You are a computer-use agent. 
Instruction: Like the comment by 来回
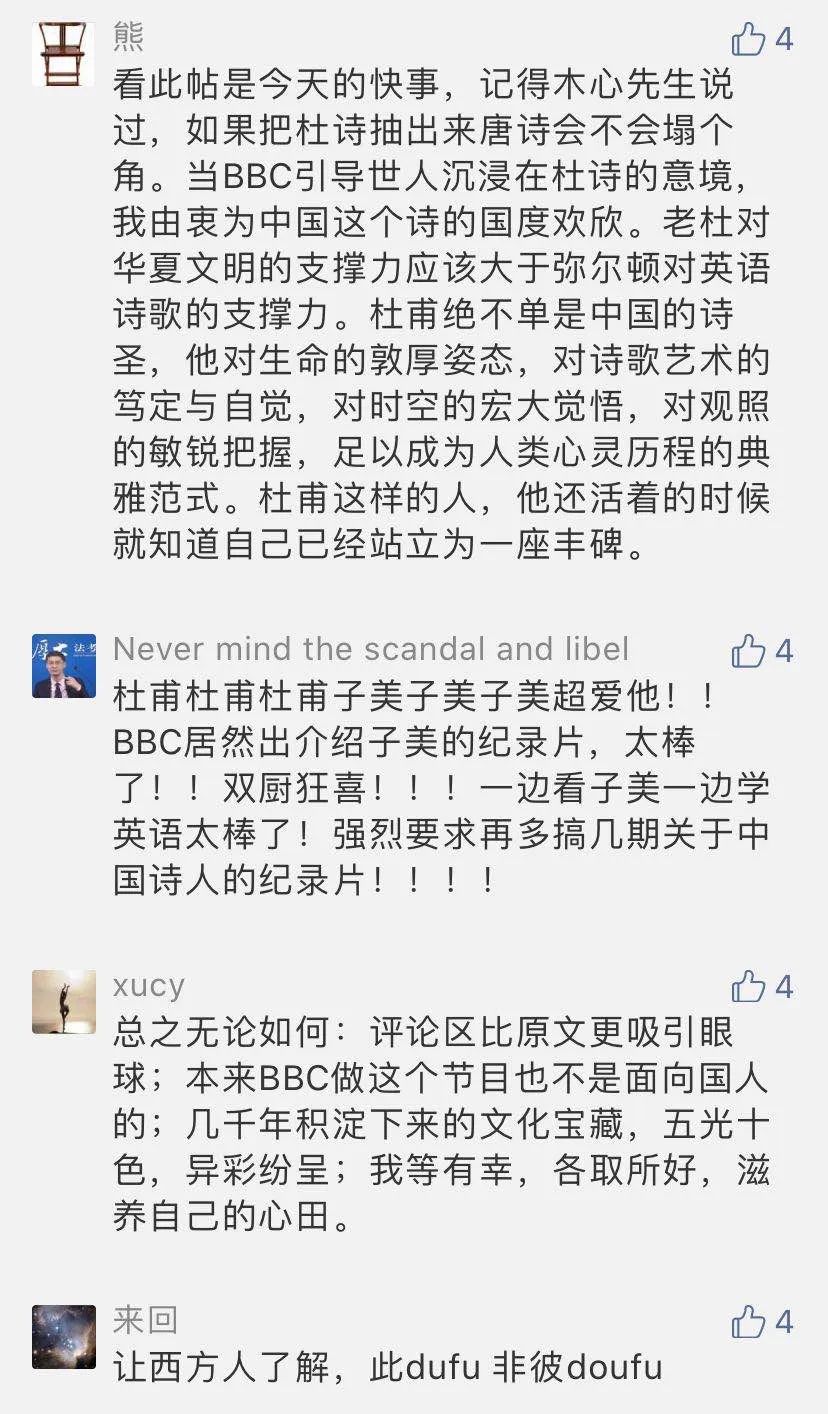tap(749, 1322)
